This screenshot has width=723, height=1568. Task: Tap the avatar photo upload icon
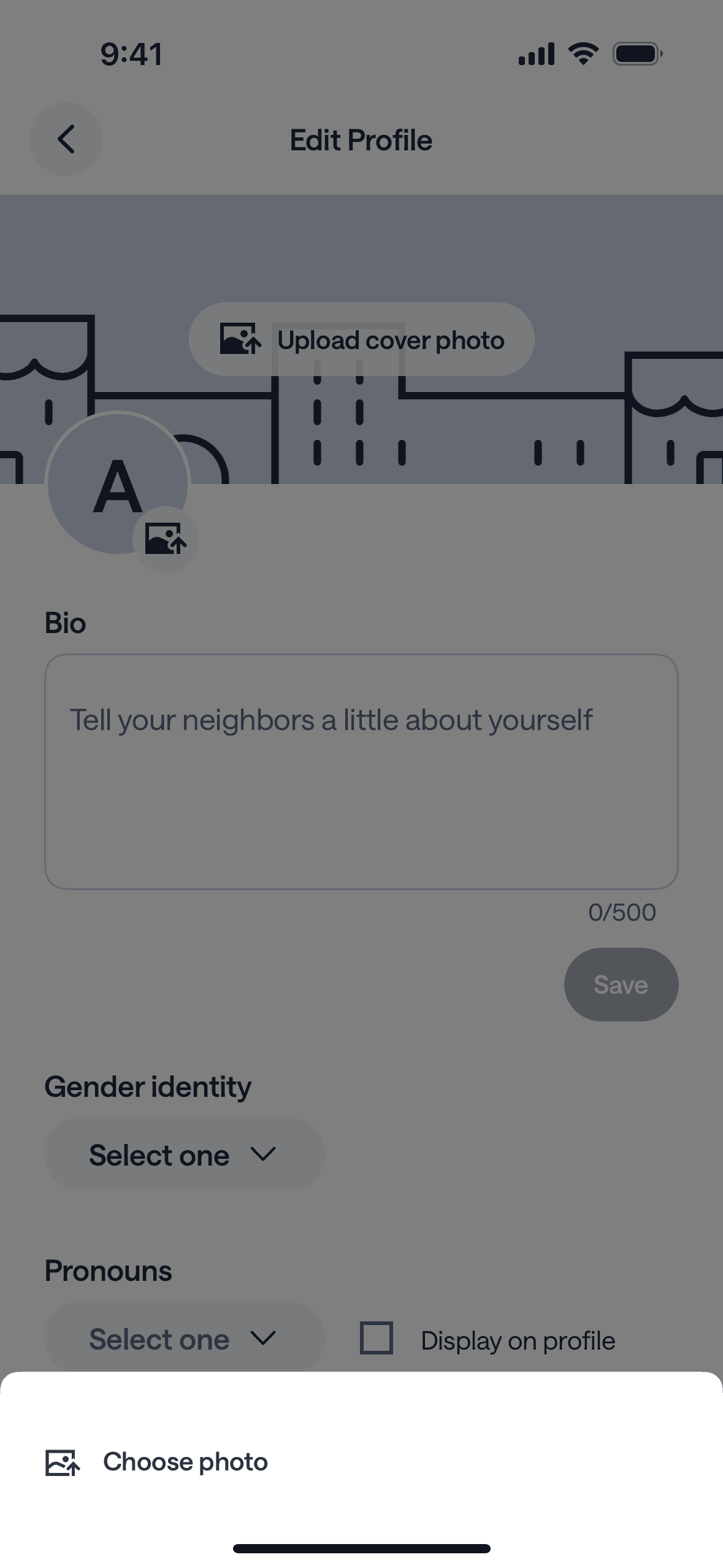tap(166, 539)
